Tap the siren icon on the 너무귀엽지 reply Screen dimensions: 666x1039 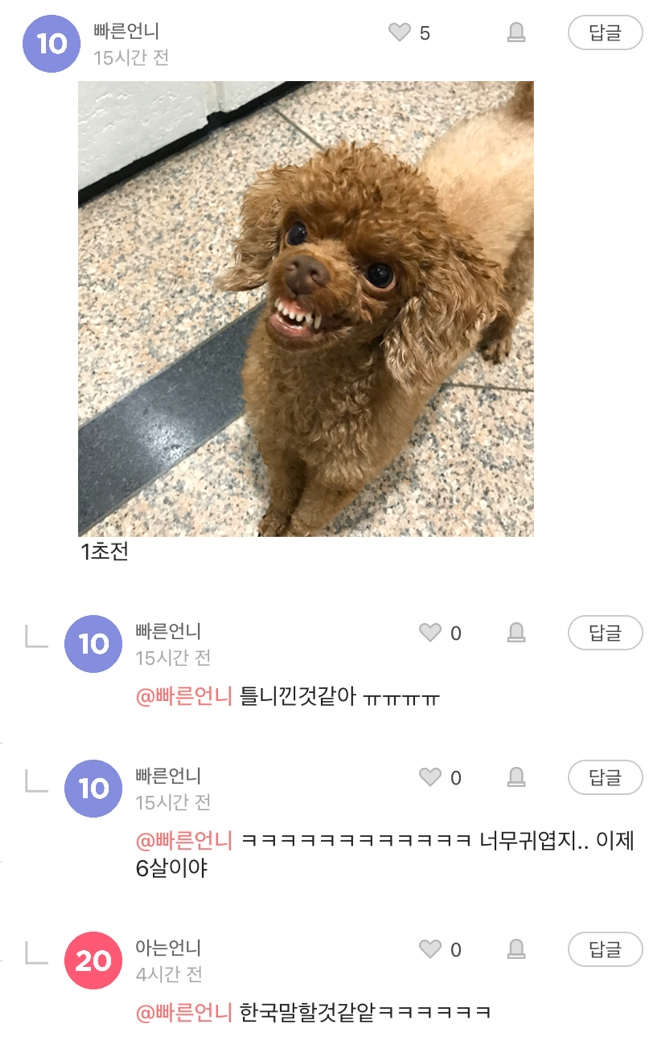516,777
